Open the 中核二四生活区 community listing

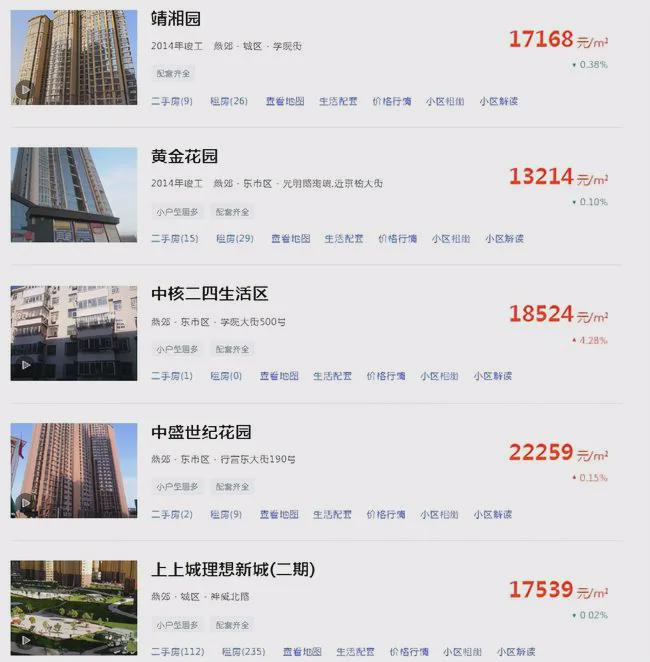click(209, 294)
